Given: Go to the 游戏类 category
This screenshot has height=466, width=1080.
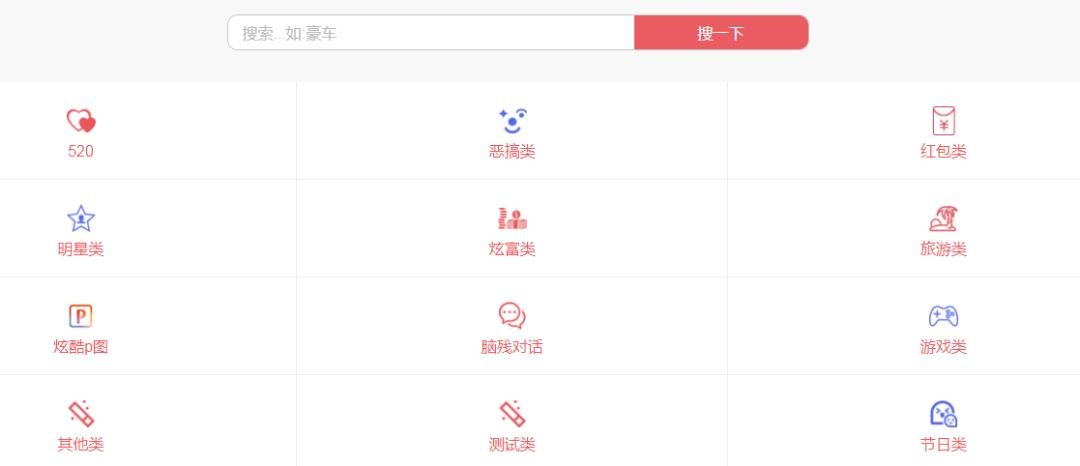Looking at the screenshot, I should (943, 329).
